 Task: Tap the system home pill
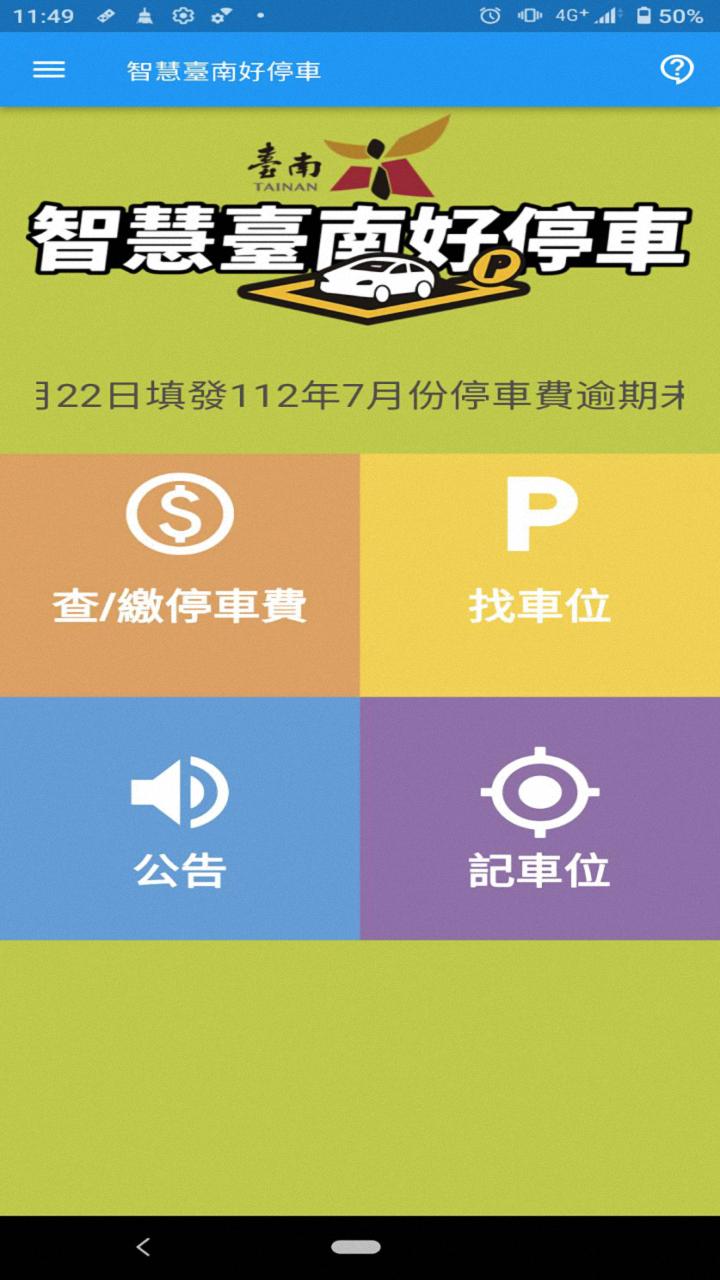pos(356,1247)
